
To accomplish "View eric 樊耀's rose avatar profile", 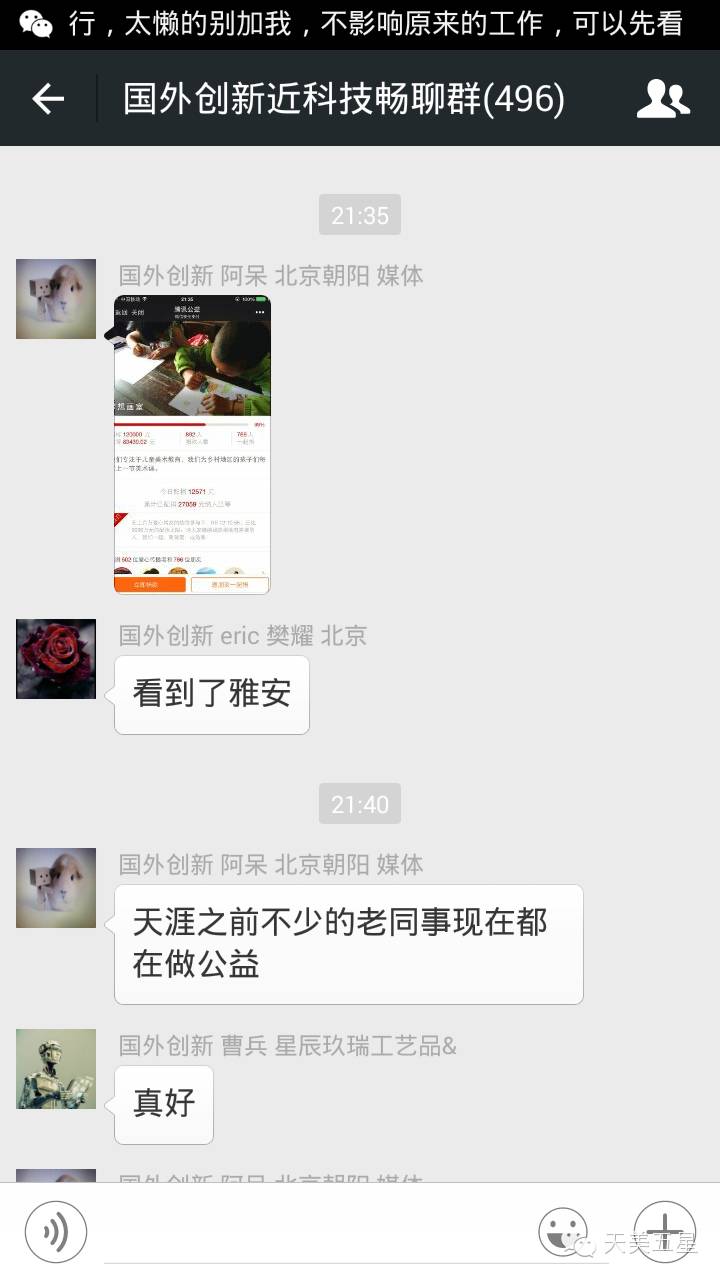I will (x=56, y=659).
